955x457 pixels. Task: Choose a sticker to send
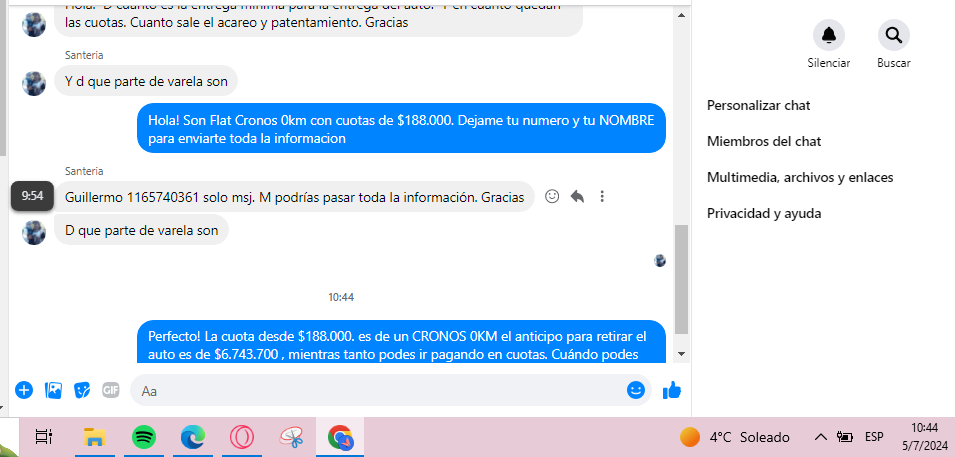click(83, 391)
